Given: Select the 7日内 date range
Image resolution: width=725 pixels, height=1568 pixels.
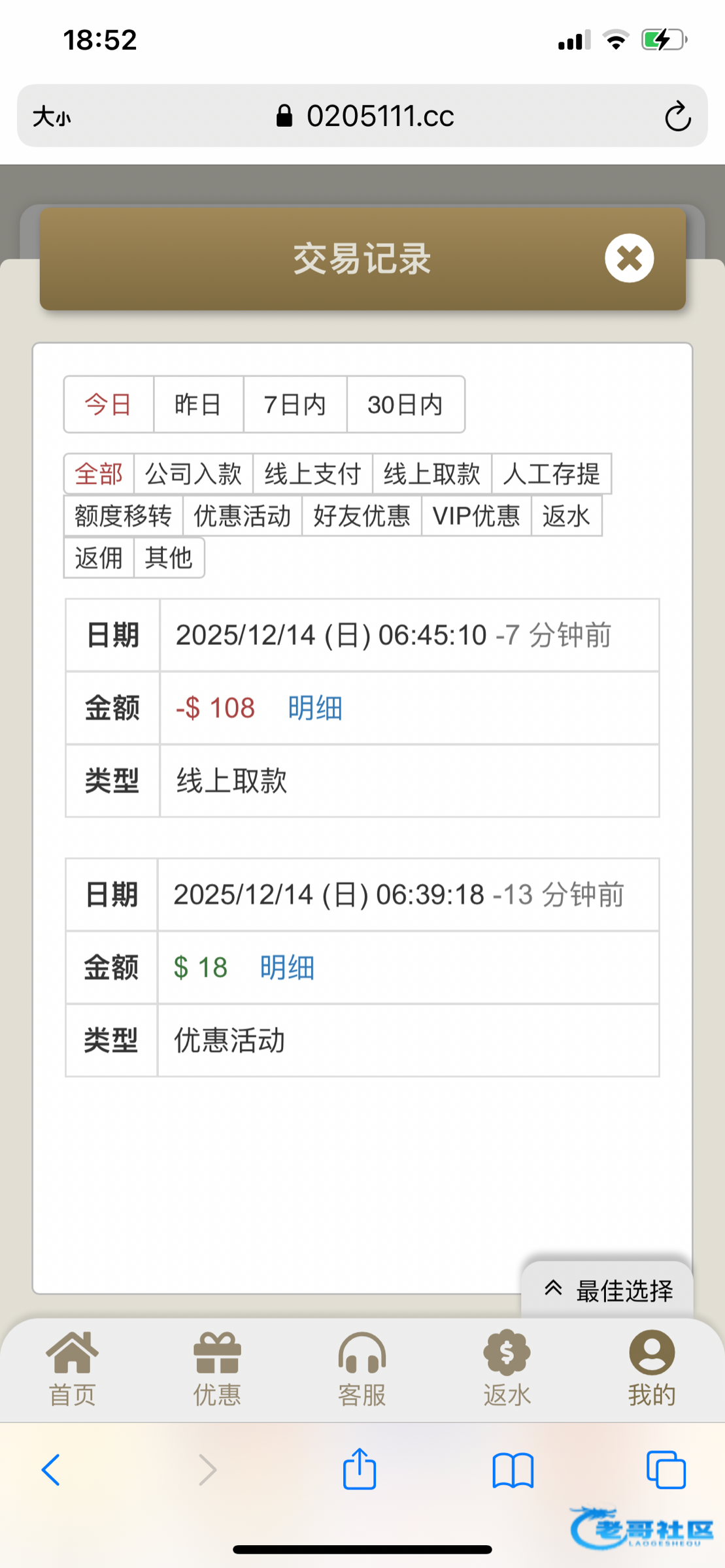Looking at the screenshot, I should click(295, 404).
